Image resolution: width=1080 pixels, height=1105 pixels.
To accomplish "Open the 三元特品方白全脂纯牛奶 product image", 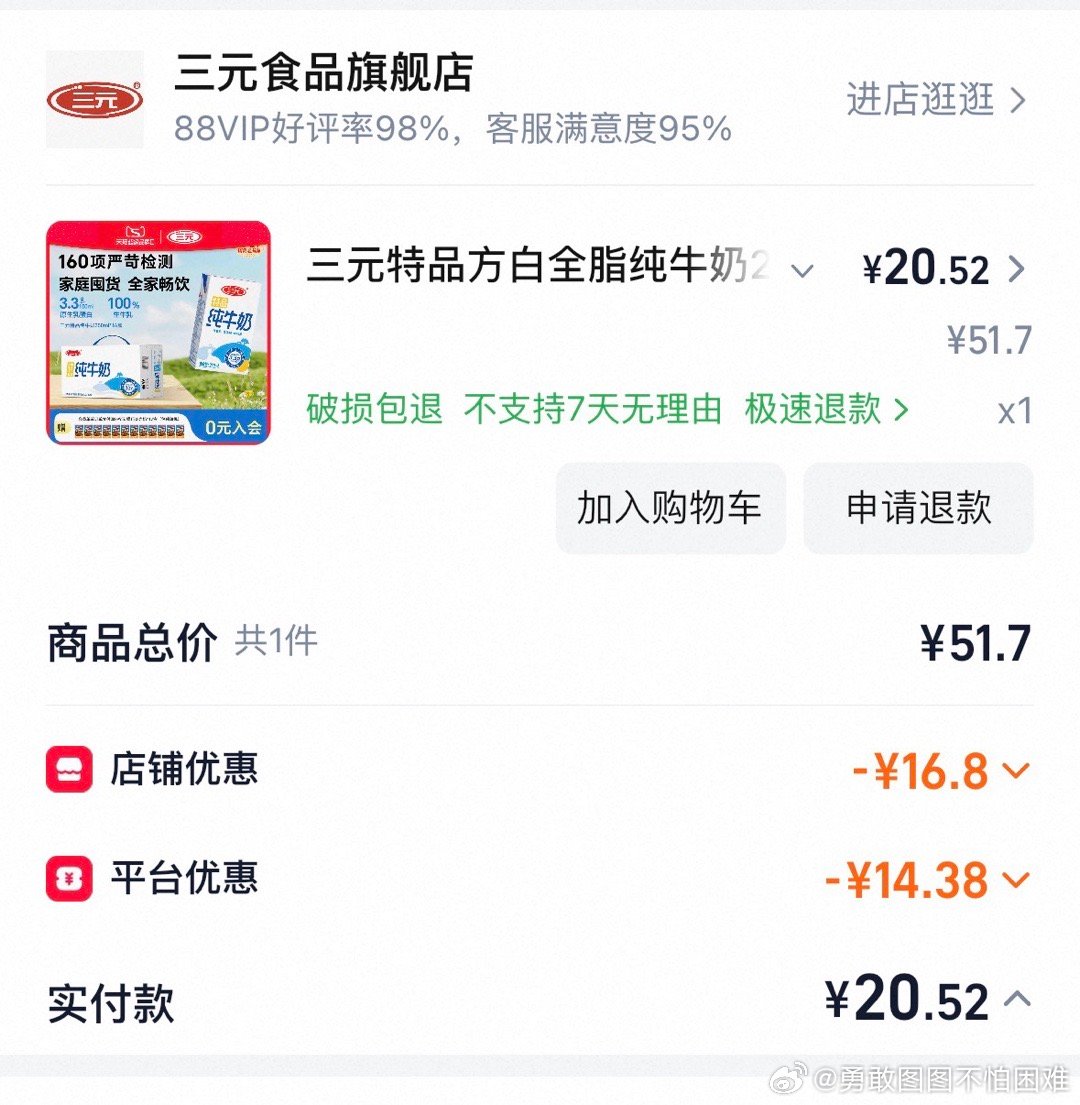I will coord(158,332).
